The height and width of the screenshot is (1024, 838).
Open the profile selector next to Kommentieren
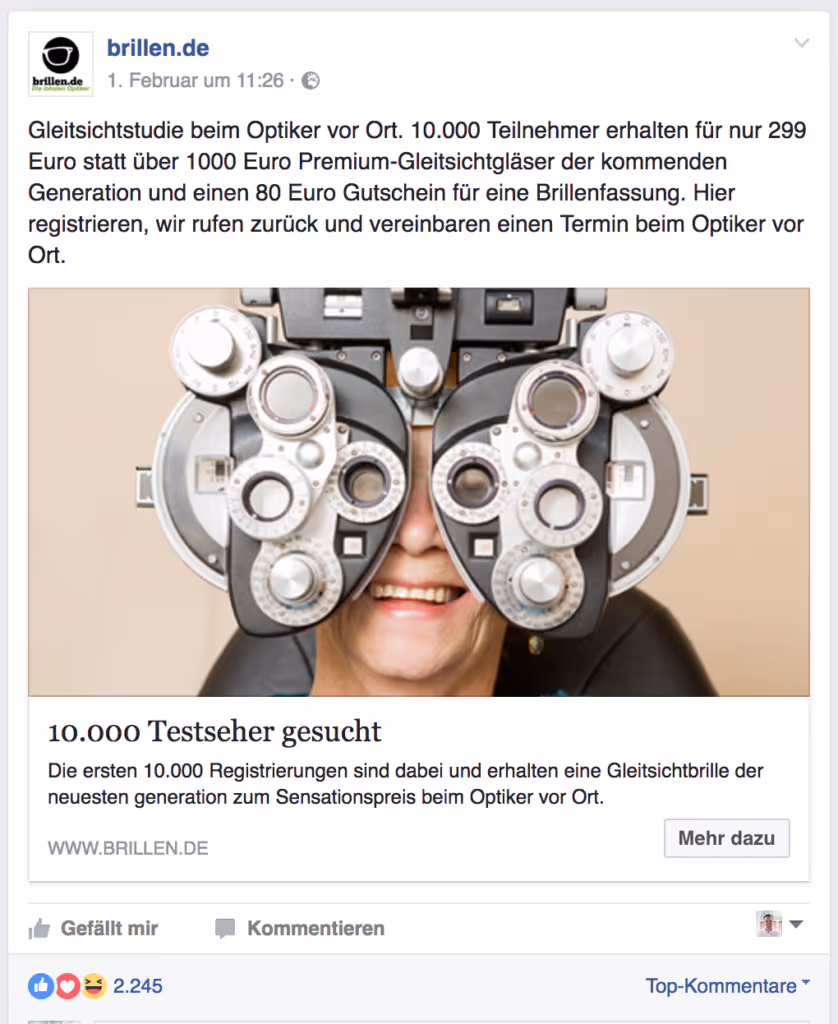pyautogui.click(x=780, y=924)
